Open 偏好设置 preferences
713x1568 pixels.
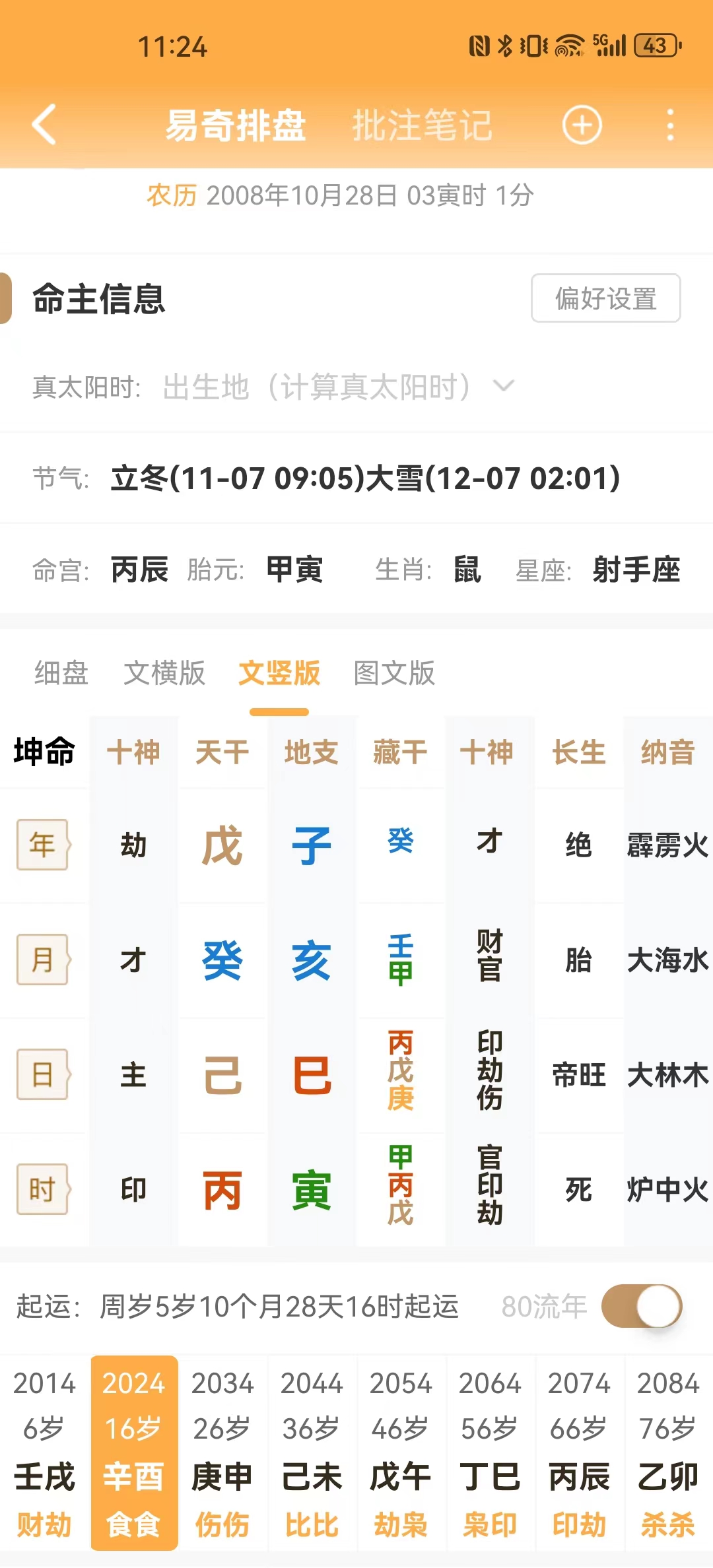(x=605, y=298)
